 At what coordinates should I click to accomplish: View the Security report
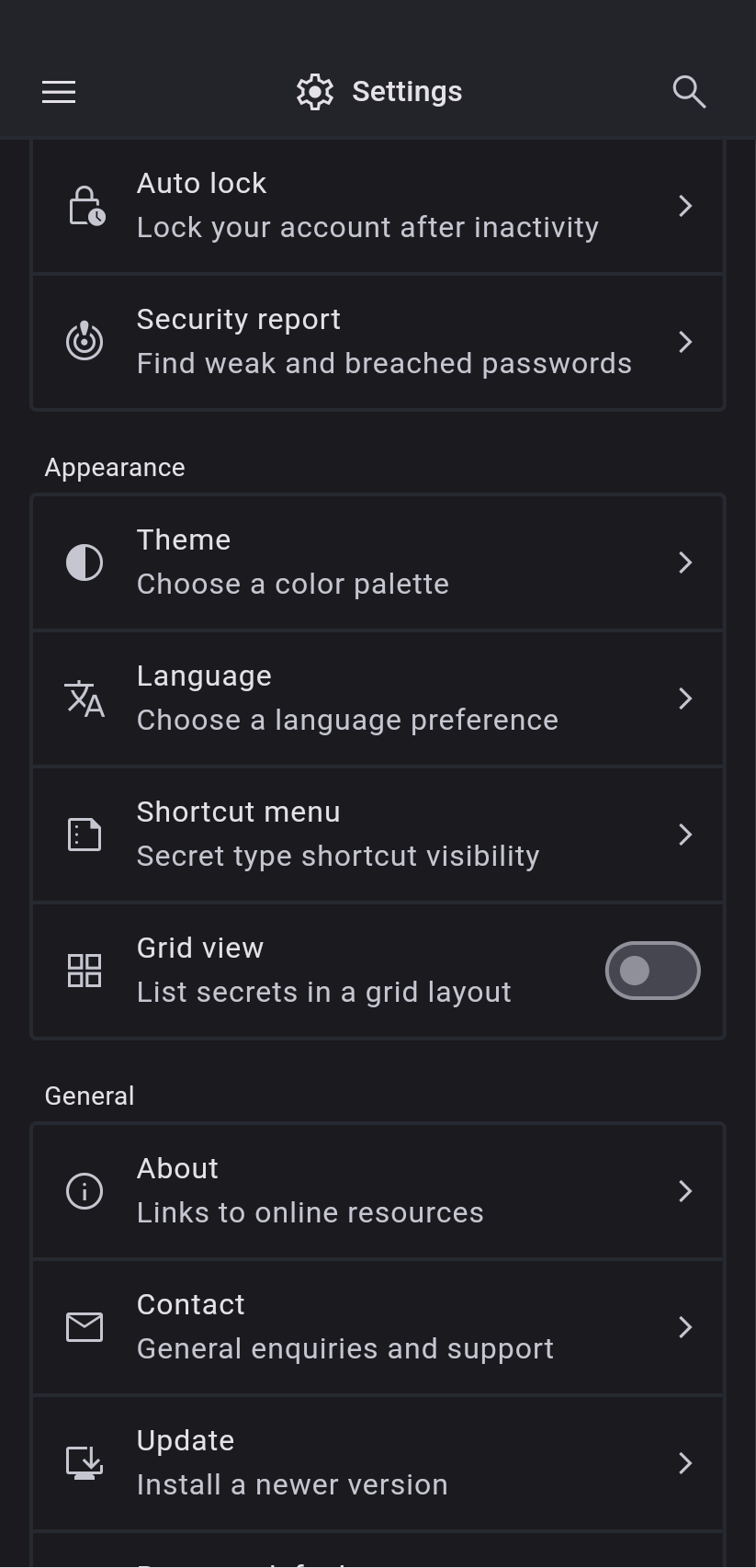point(378,342)
